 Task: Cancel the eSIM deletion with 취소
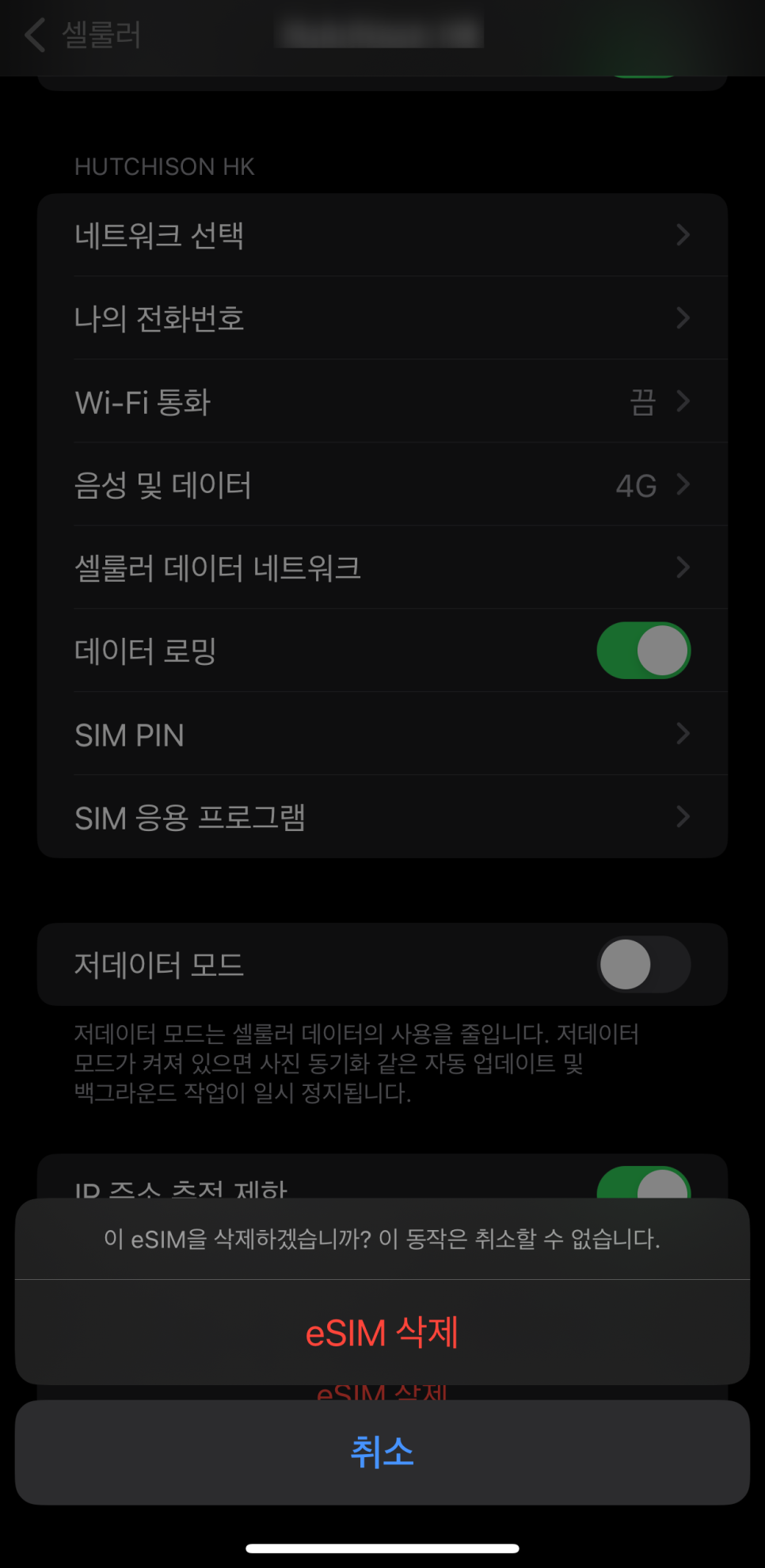pos(382,1452)
